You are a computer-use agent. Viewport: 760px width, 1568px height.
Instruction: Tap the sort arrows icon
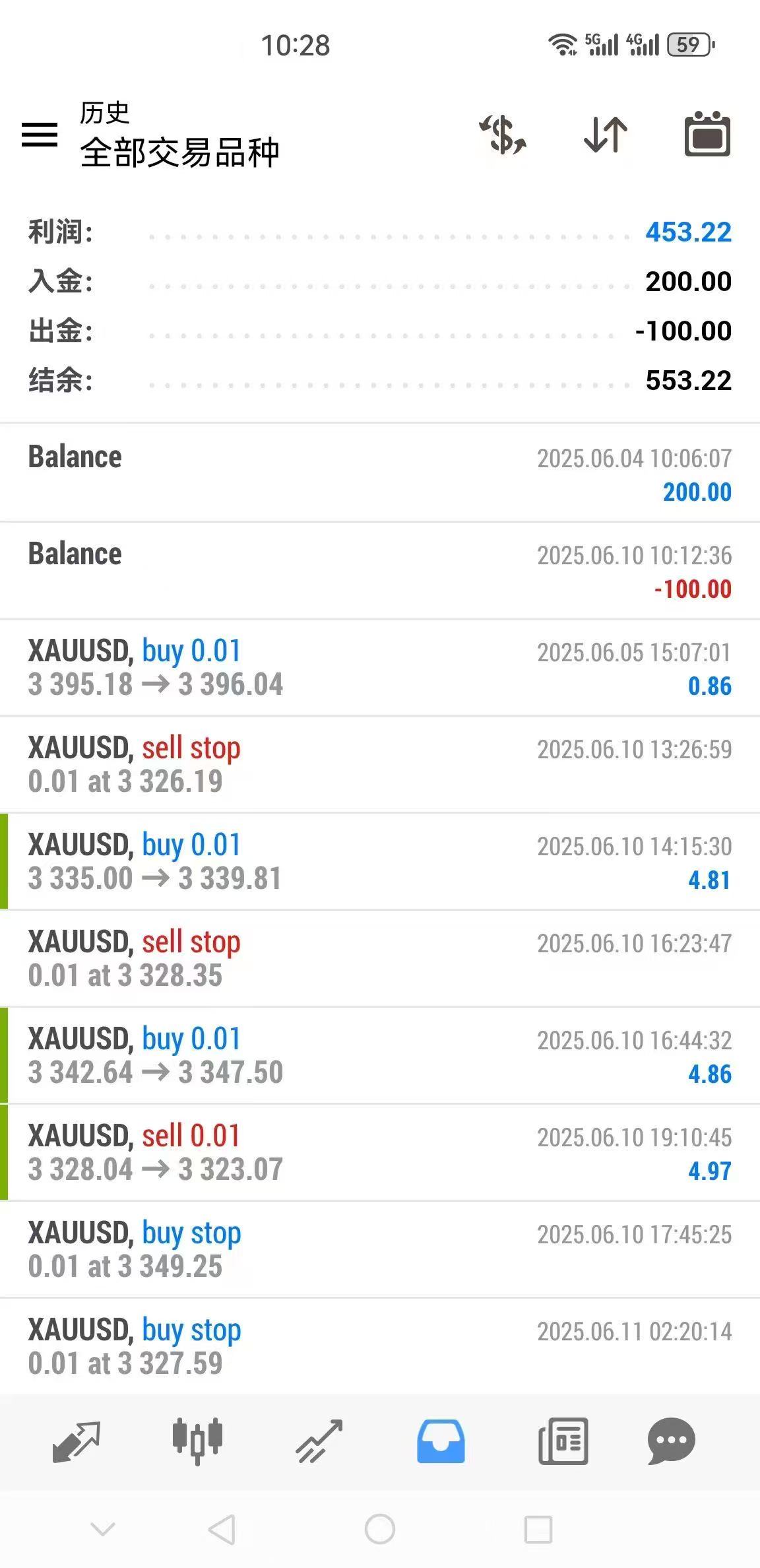(606, 135)
